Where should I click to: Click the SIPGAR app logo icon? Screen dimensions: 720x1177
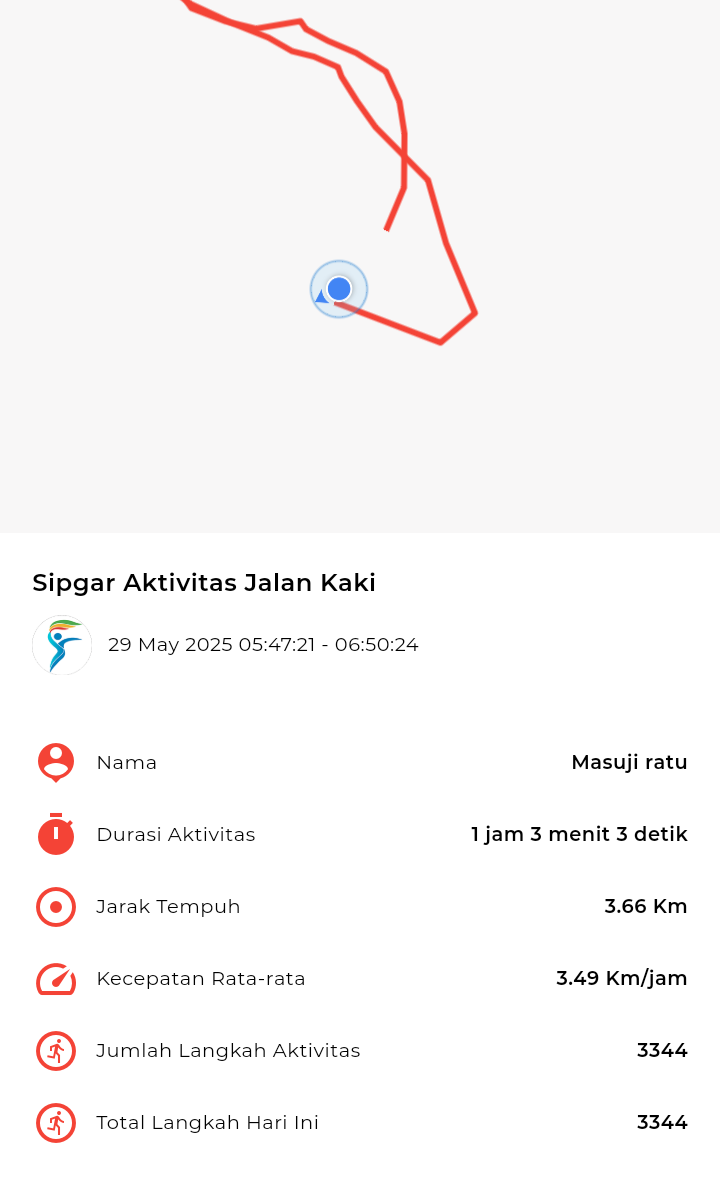tap(62, 645)
